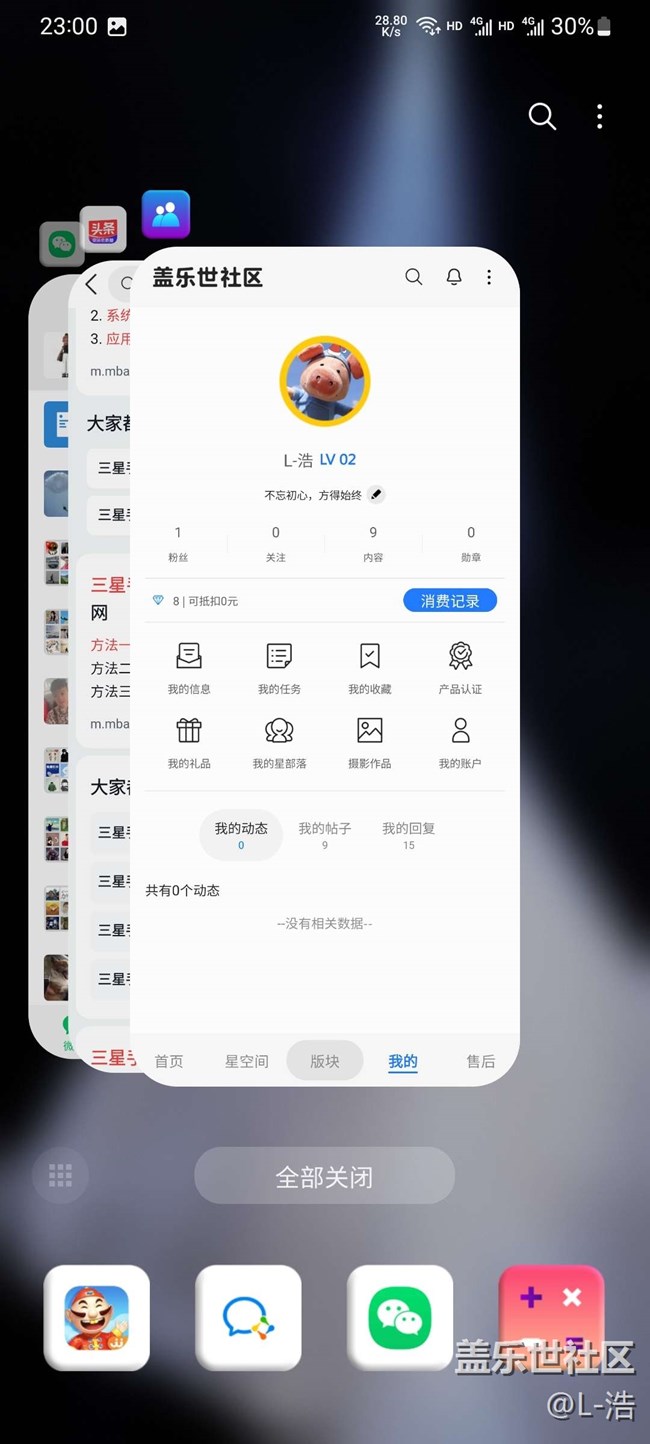Launch the suggested card game app
650x1444 pixels.
(x=97, y=1317)
